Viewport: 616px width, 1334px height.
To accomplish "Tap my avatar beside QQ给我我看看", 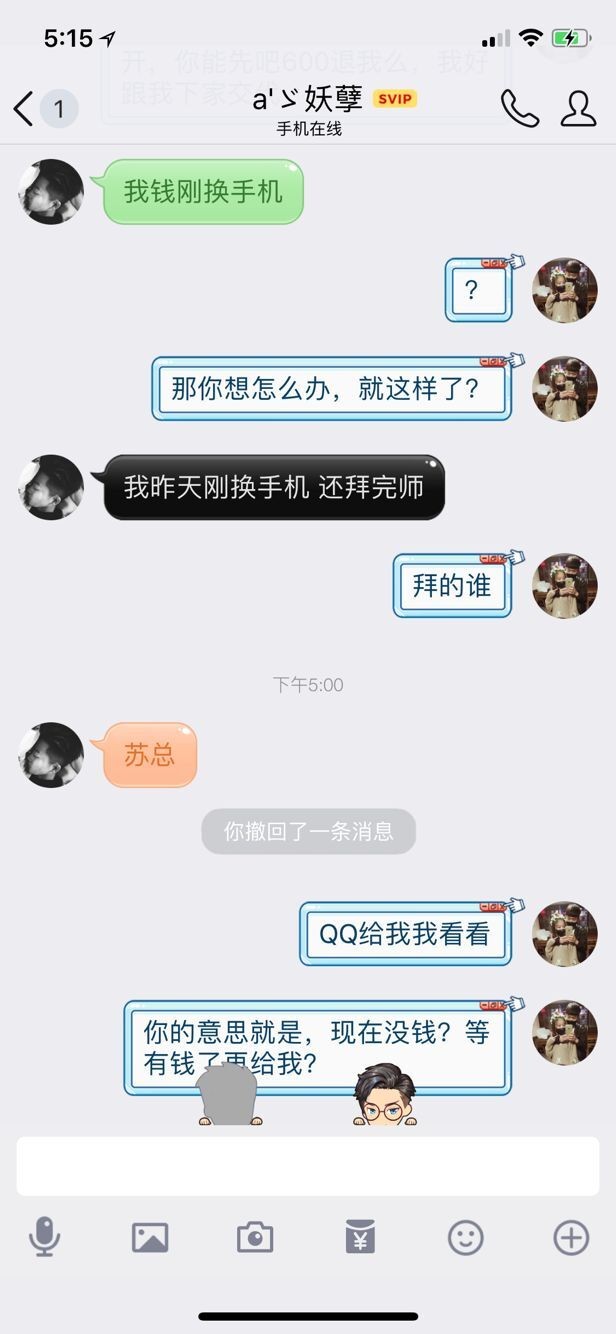I will click(x=565, y=933).
